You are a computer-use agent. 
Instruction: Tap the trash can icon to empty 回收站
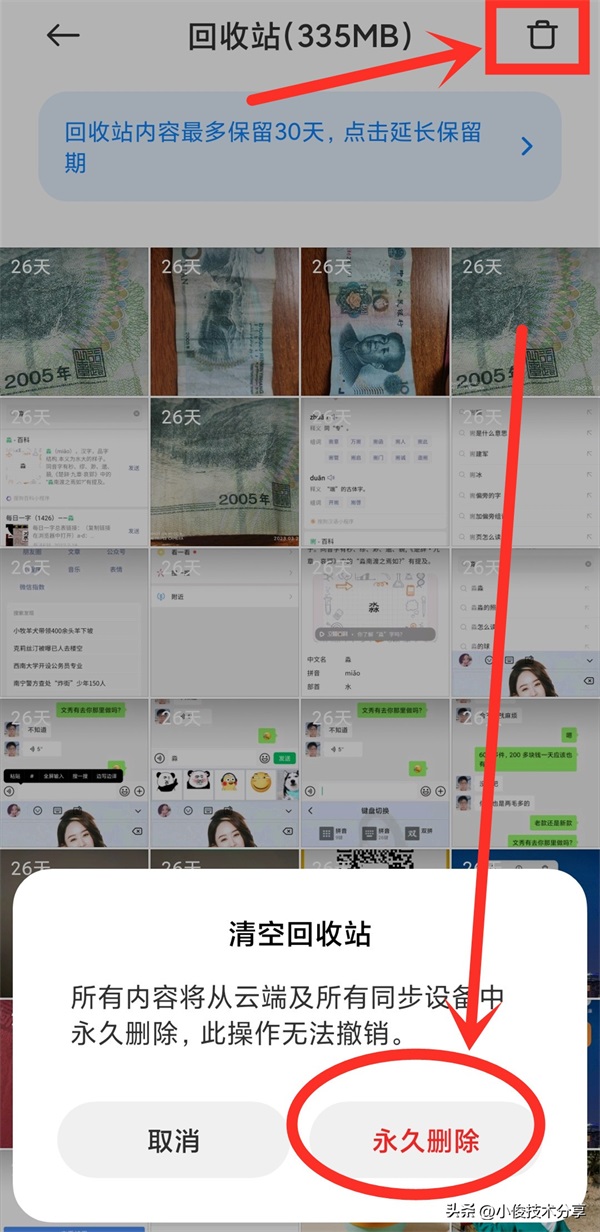pyautogui.click(x=541, y=36)
